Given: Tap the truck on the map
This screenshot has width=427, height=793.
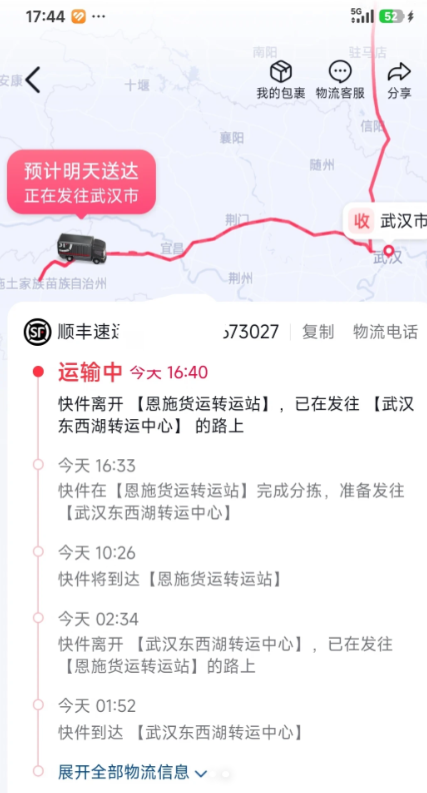Looking at the screenshot, I should point(81,248).
